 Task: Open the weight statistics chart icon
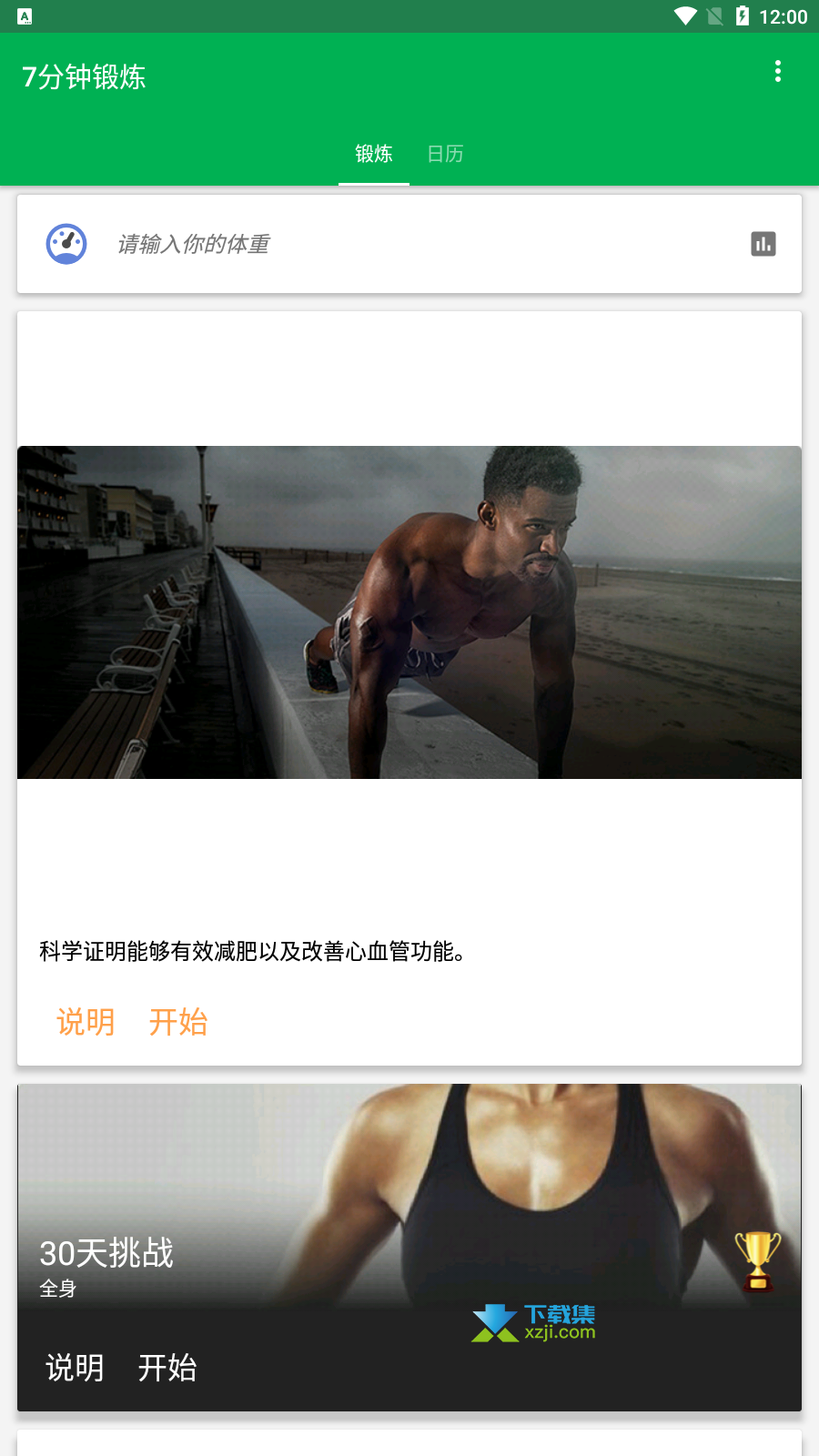pyautogui.click(x=763, y=244)
